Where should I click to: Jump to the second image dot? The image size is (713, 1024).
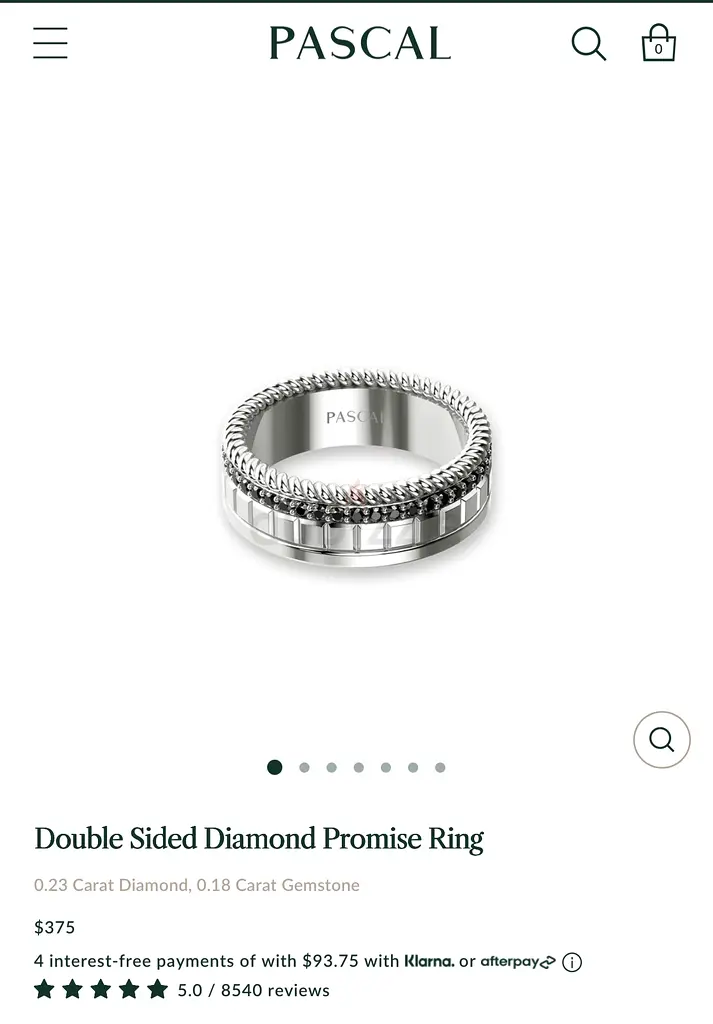pos(304,768)
